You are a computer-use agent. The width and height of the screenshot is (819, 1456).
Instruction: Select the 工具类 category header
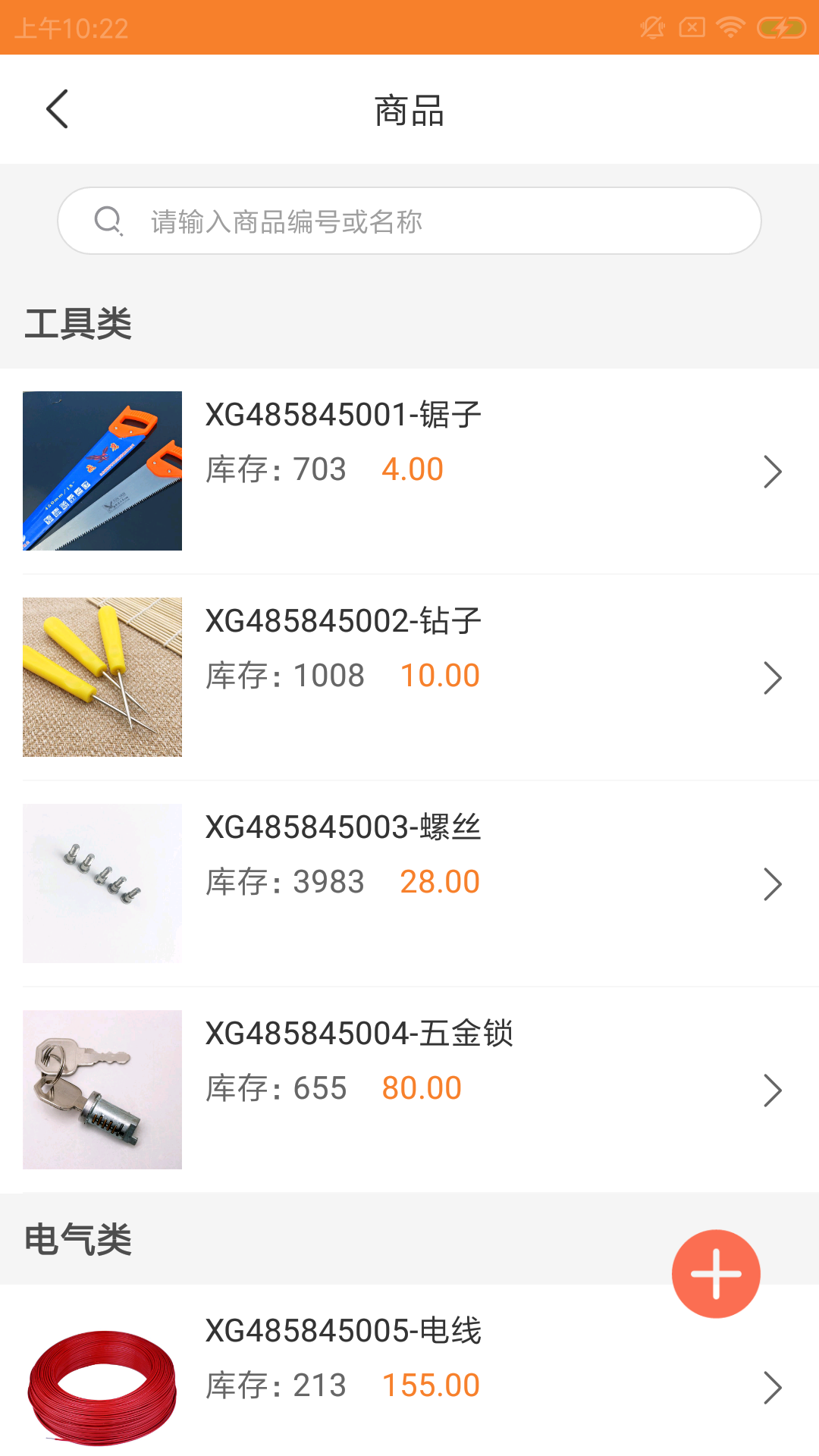[x=79, y=321]
